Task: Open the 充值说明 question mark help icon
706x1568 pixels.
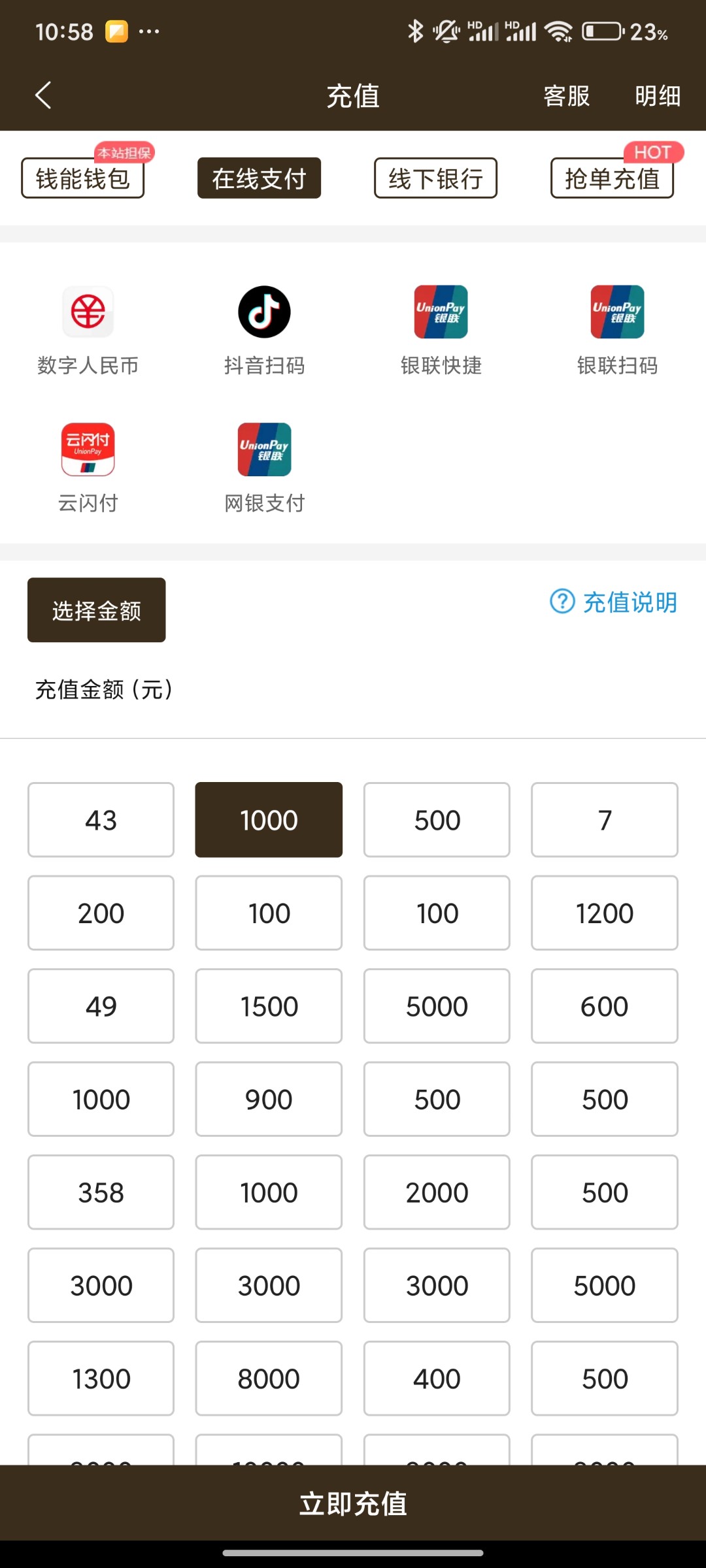Action: coord(561,602)
